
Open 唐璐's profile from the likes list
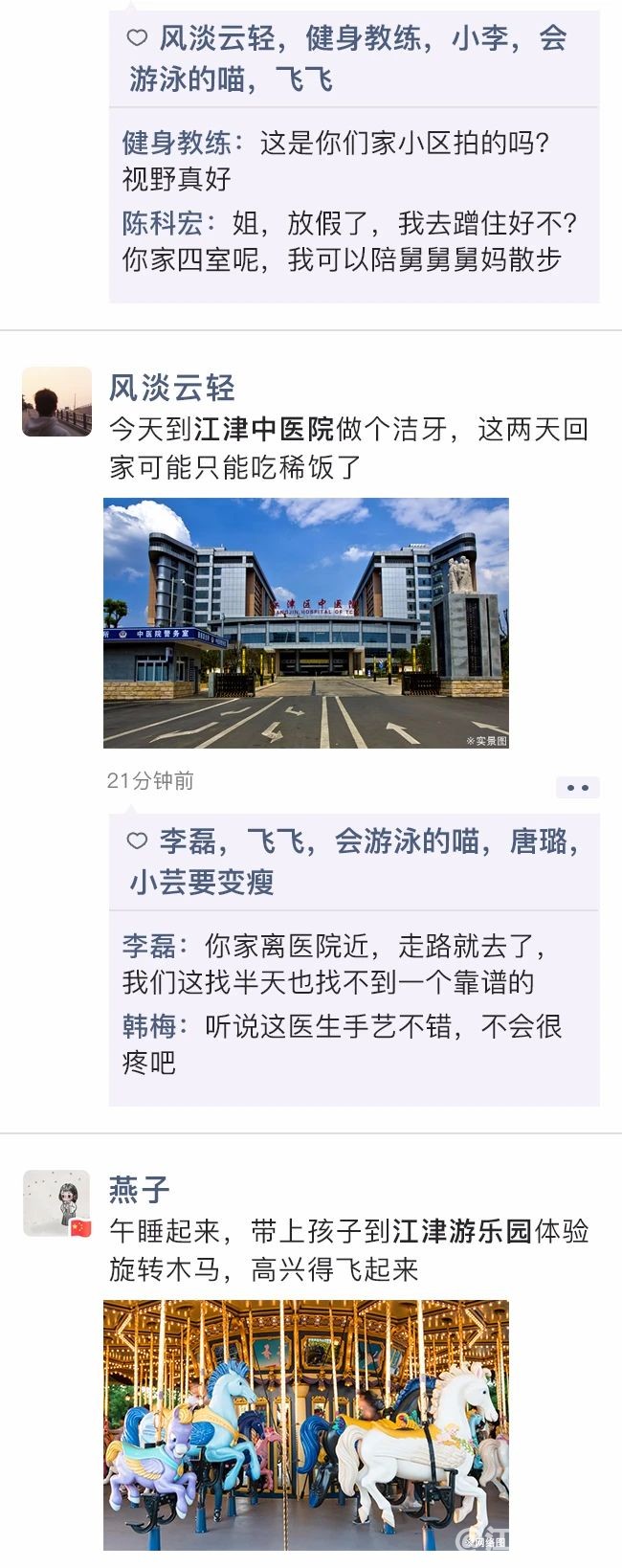(539, 841)
